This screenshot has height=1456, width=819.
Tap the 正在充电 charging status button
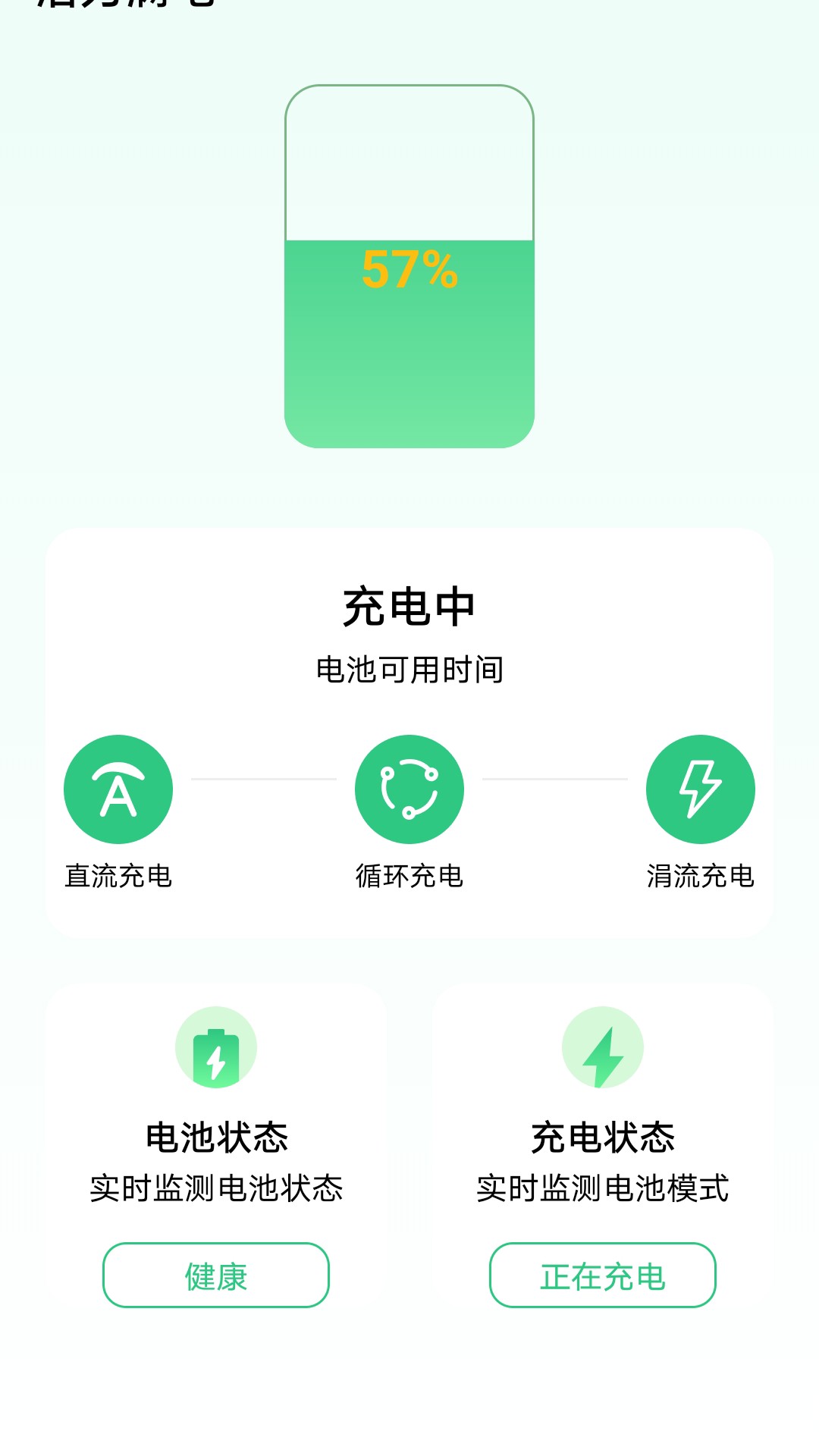tap(603, 1276)
